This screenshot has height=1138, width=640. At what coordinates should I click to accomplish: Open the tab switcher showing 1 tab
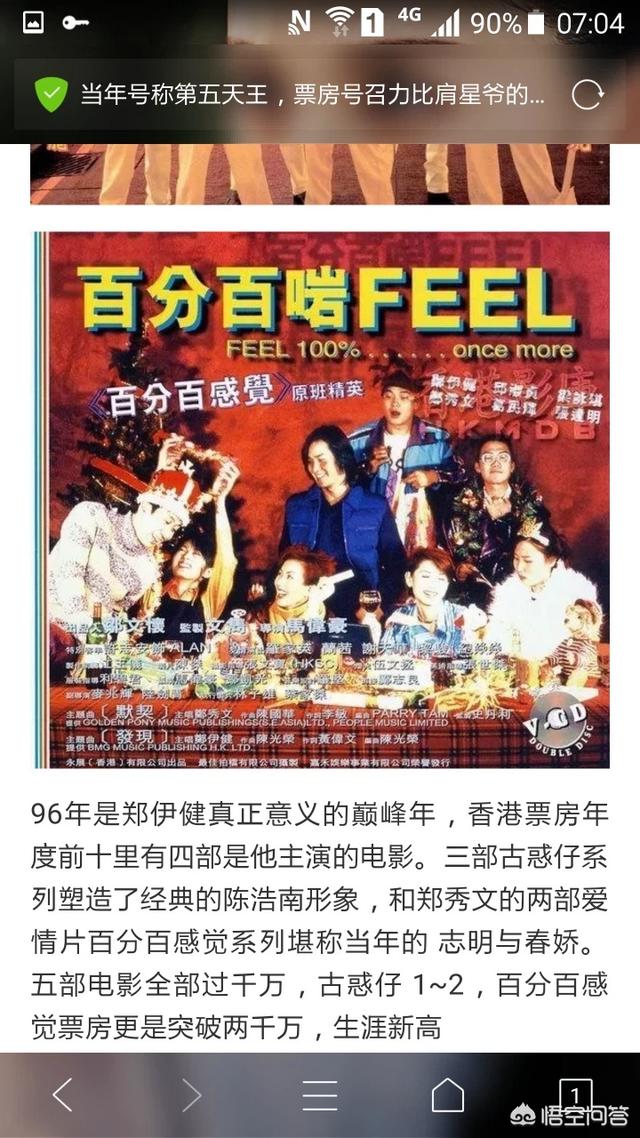pyautogui.click(x=575, y=1093)
